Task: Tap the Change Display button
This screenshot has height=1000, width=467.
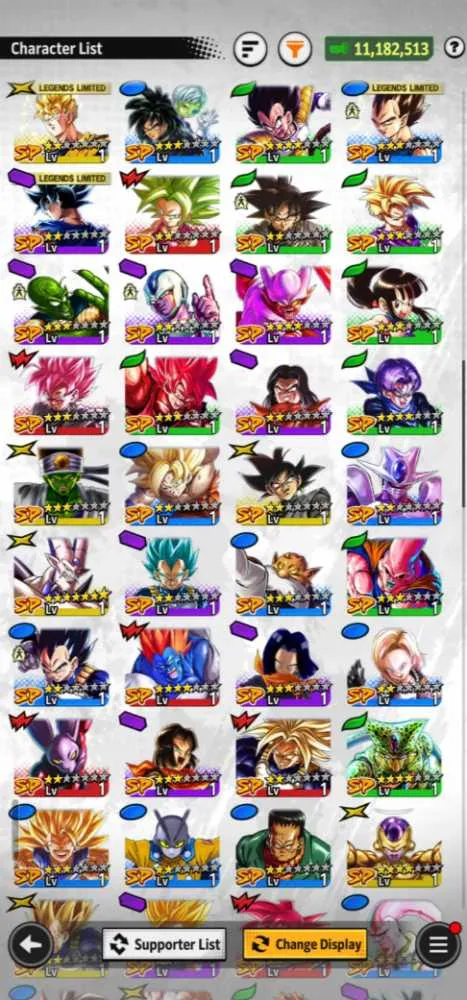Action: tap(305, 945)
